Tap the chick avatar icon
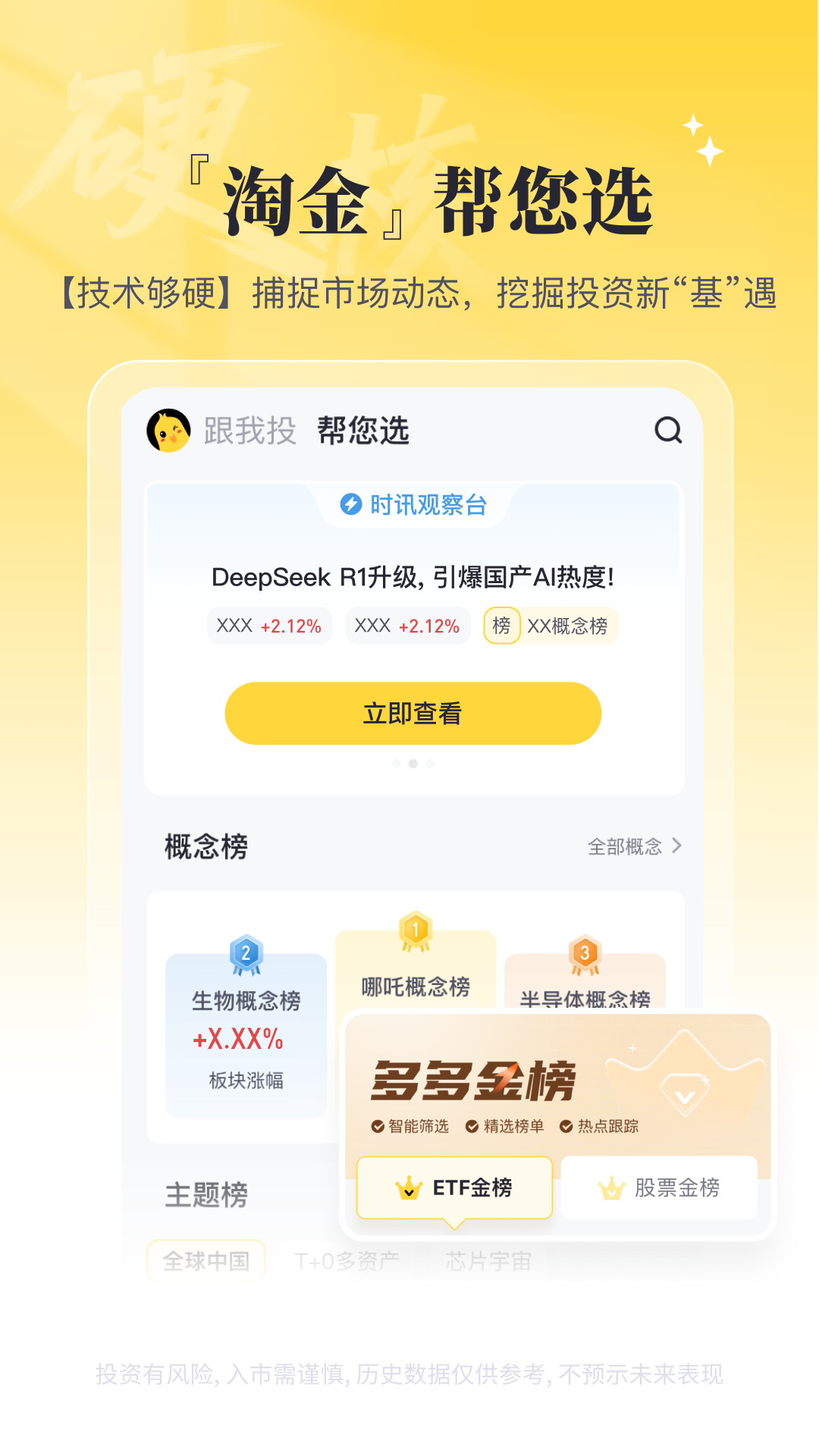The image size is (819, 1456). coord(171,431)
